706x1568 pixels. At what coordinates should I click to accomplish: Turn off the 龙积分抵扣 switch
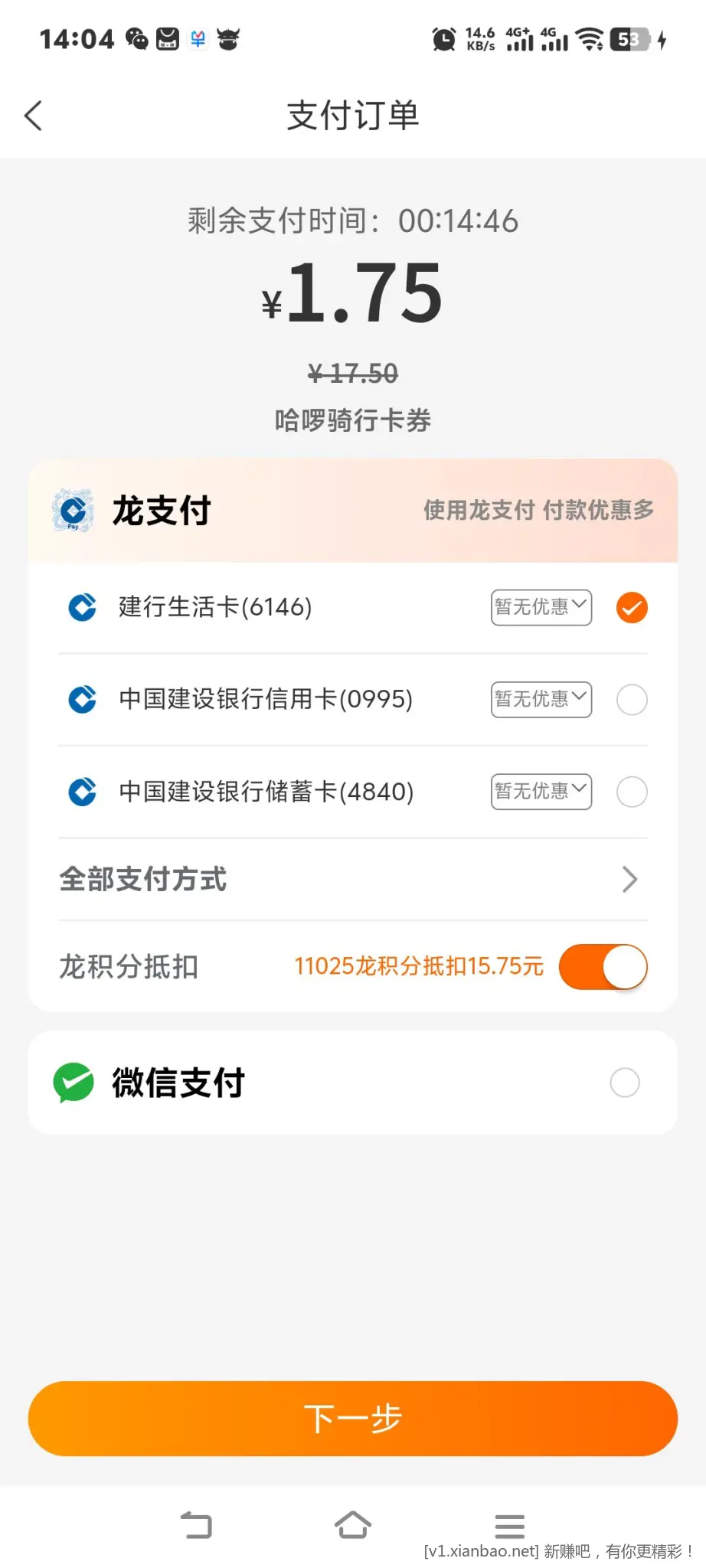pos(603,967)
